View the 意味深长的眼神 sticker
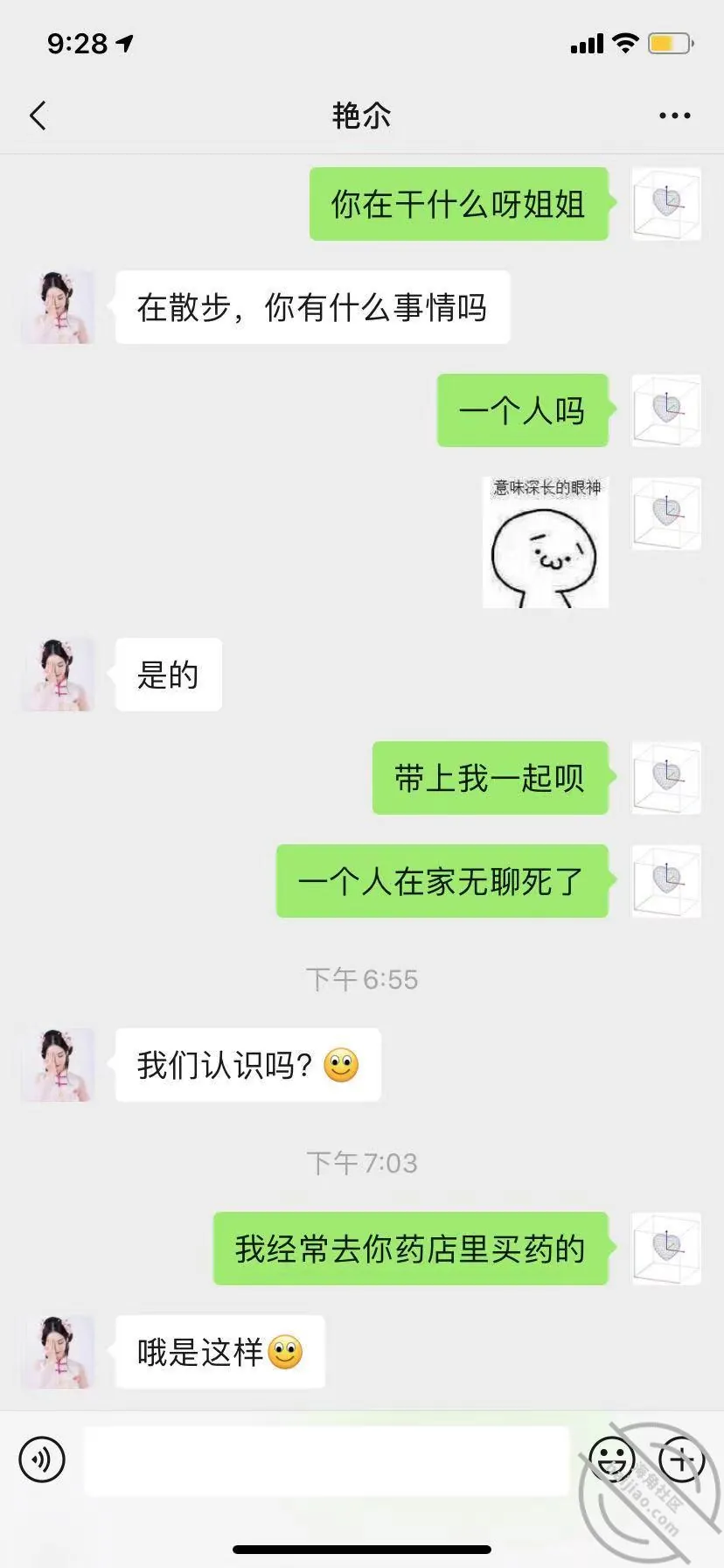724x1568 pixels. [x=546, y=542]
